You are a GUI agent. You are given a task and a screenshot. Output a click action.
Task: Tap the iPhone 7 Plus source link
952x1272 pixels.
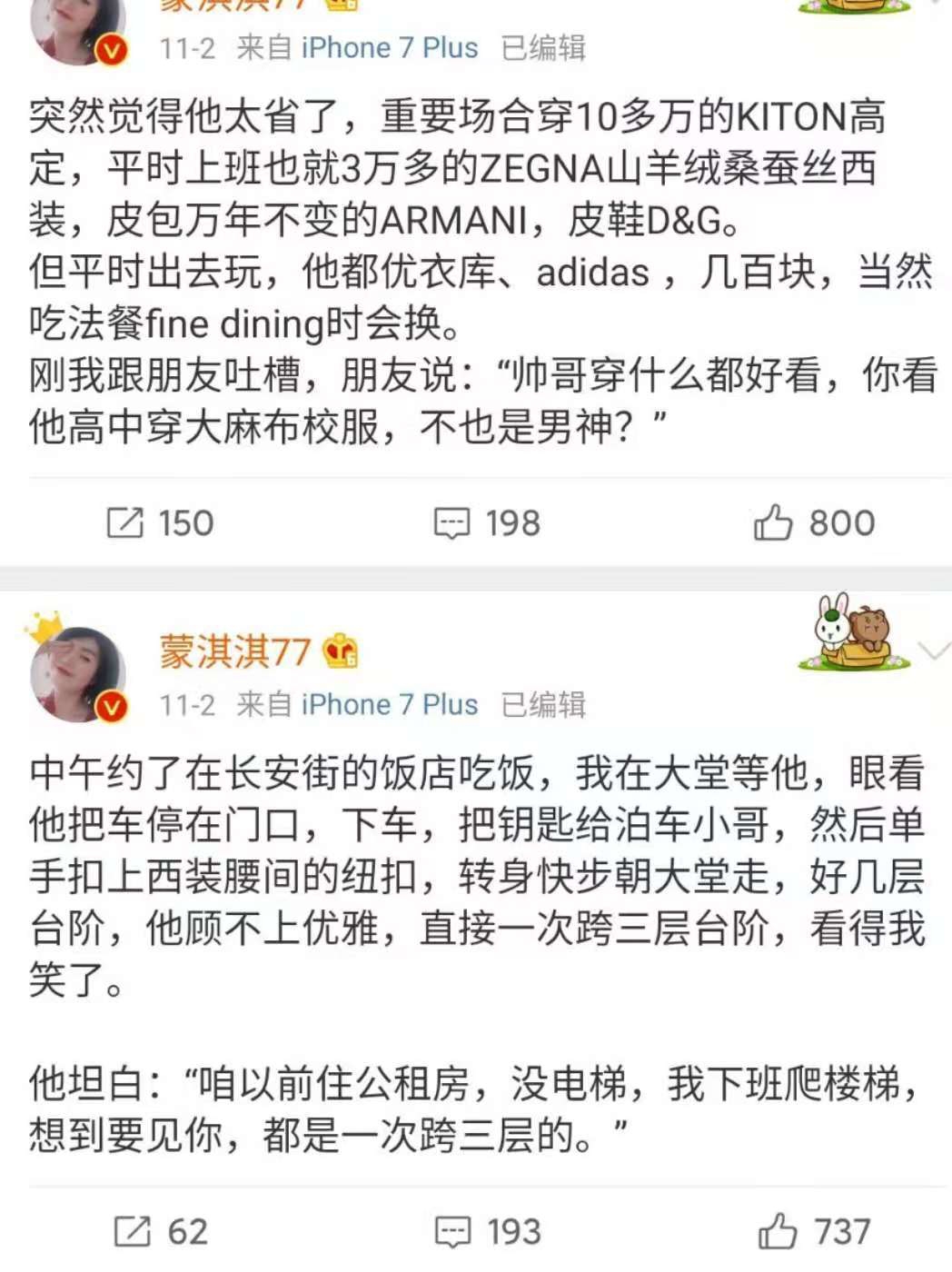[x=389, y=704]
